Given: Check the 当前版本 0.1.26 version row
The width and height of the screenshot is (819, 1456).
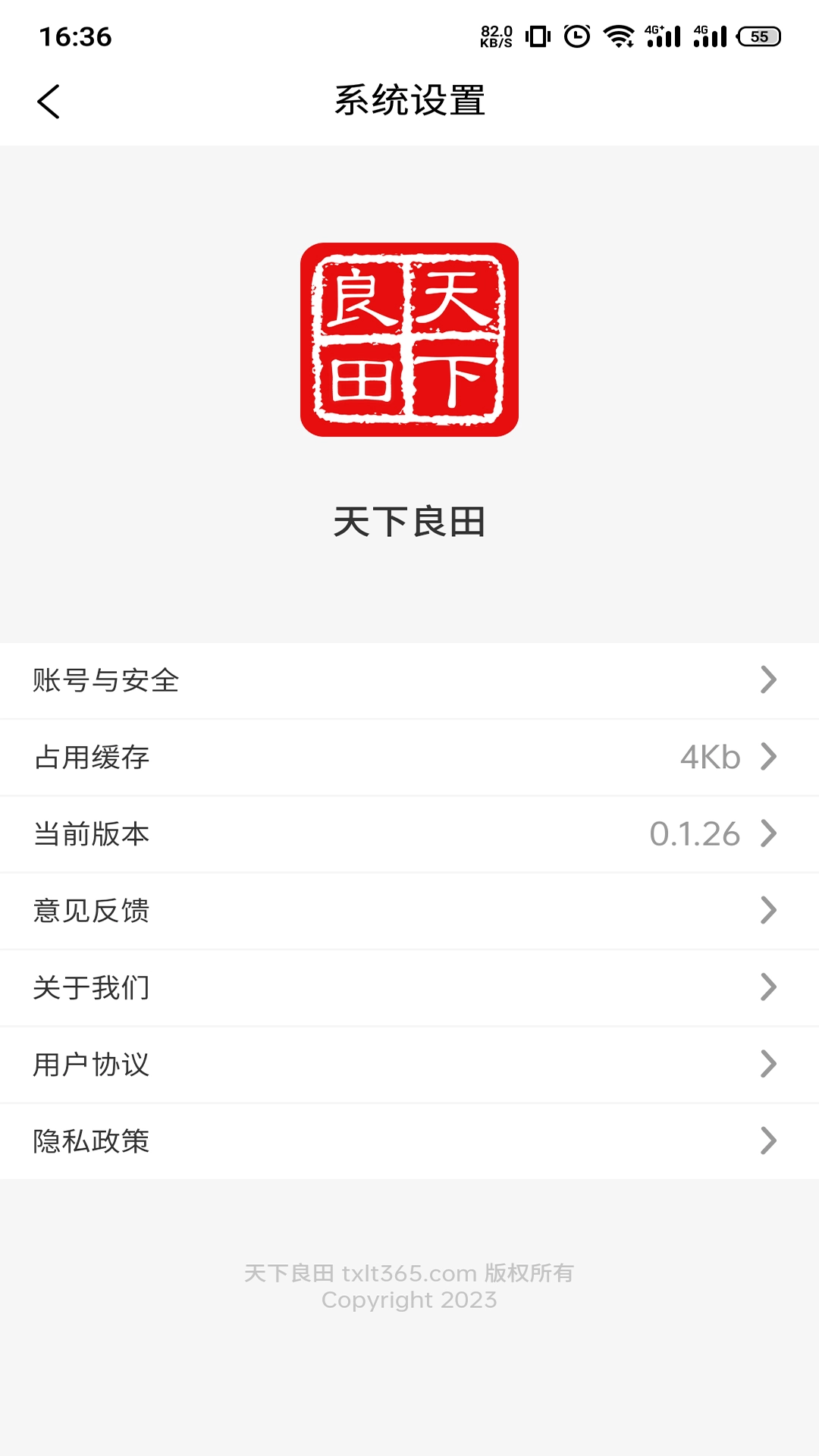Looking at the screenshot, I should coord(409,833).
